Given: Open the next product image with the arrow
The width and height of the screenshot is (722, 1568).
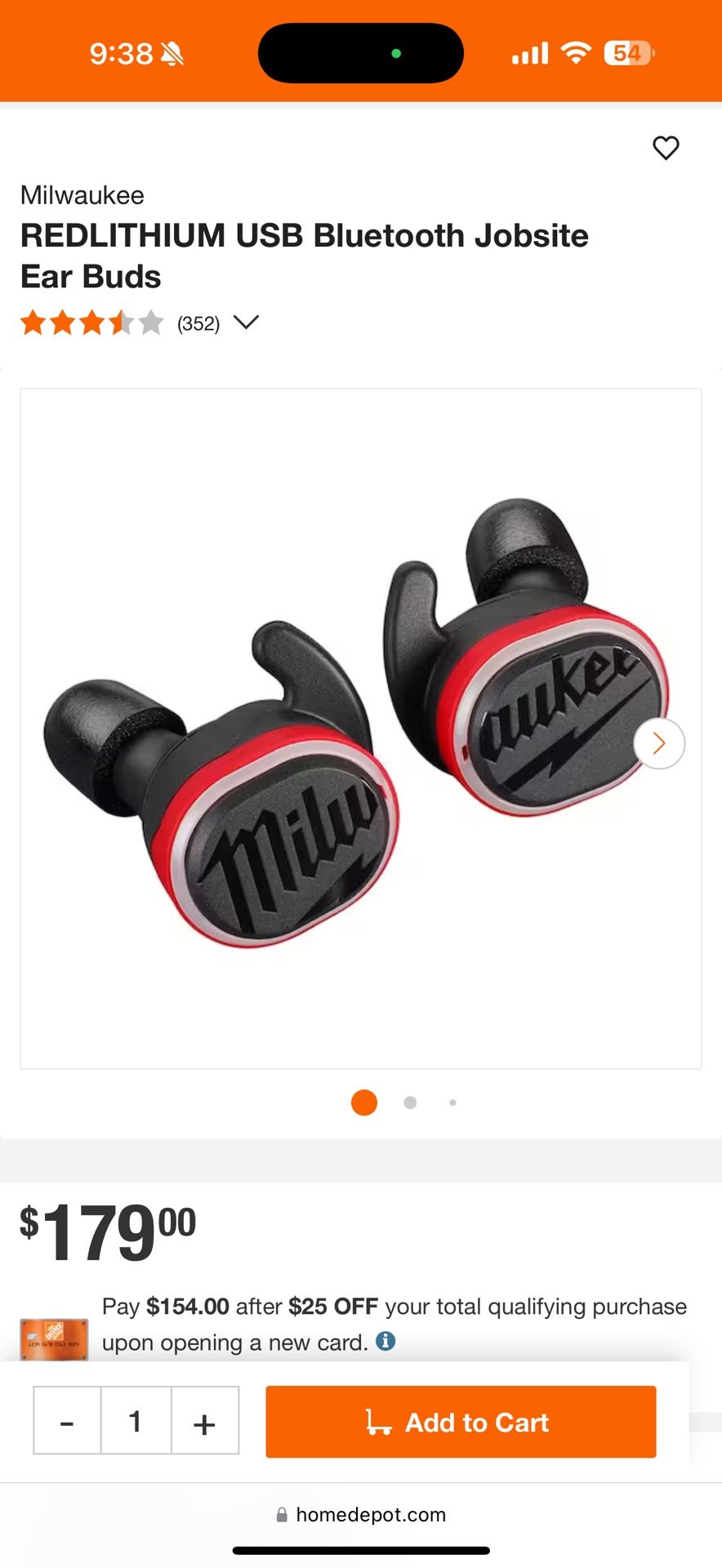Looking at the screenshot, I should click(658, 744).
